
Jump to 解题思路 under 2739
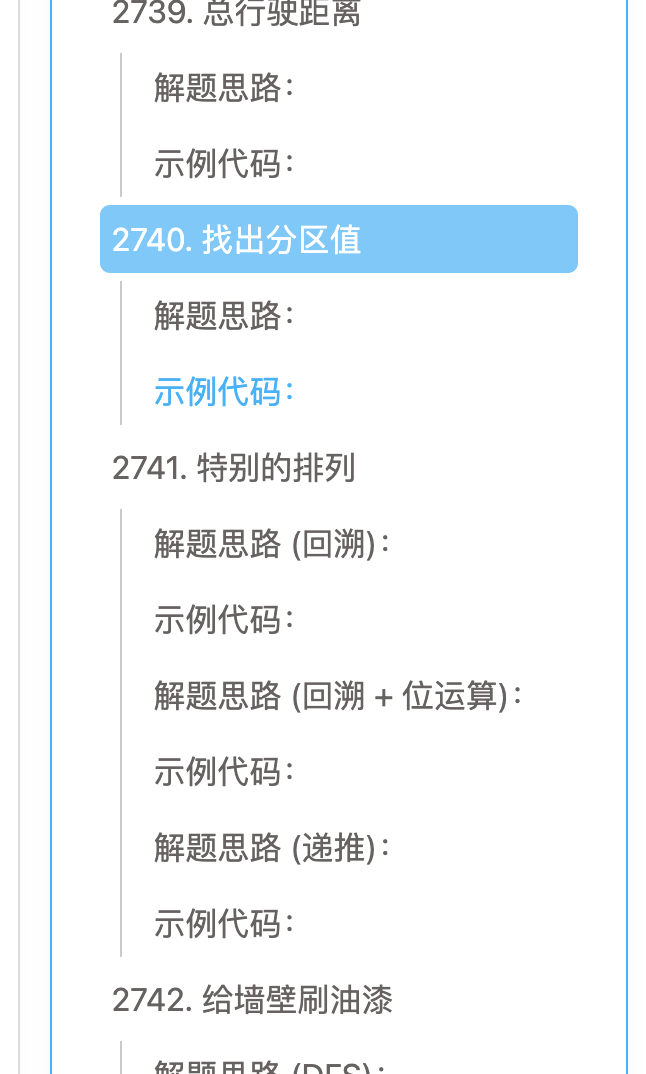coord(224,88)
